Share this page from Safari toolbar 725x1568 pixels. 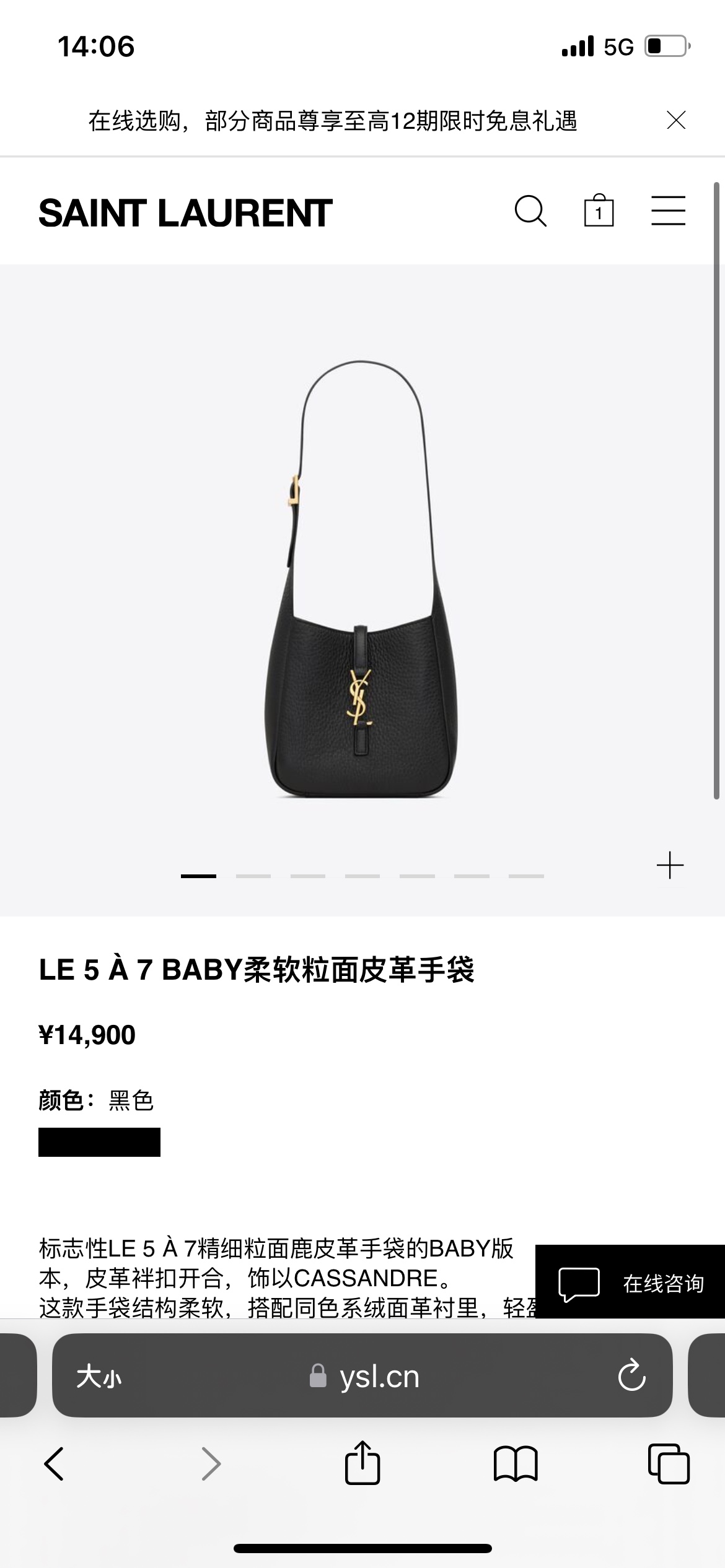pyautogui.click(x=362, y=1463)
